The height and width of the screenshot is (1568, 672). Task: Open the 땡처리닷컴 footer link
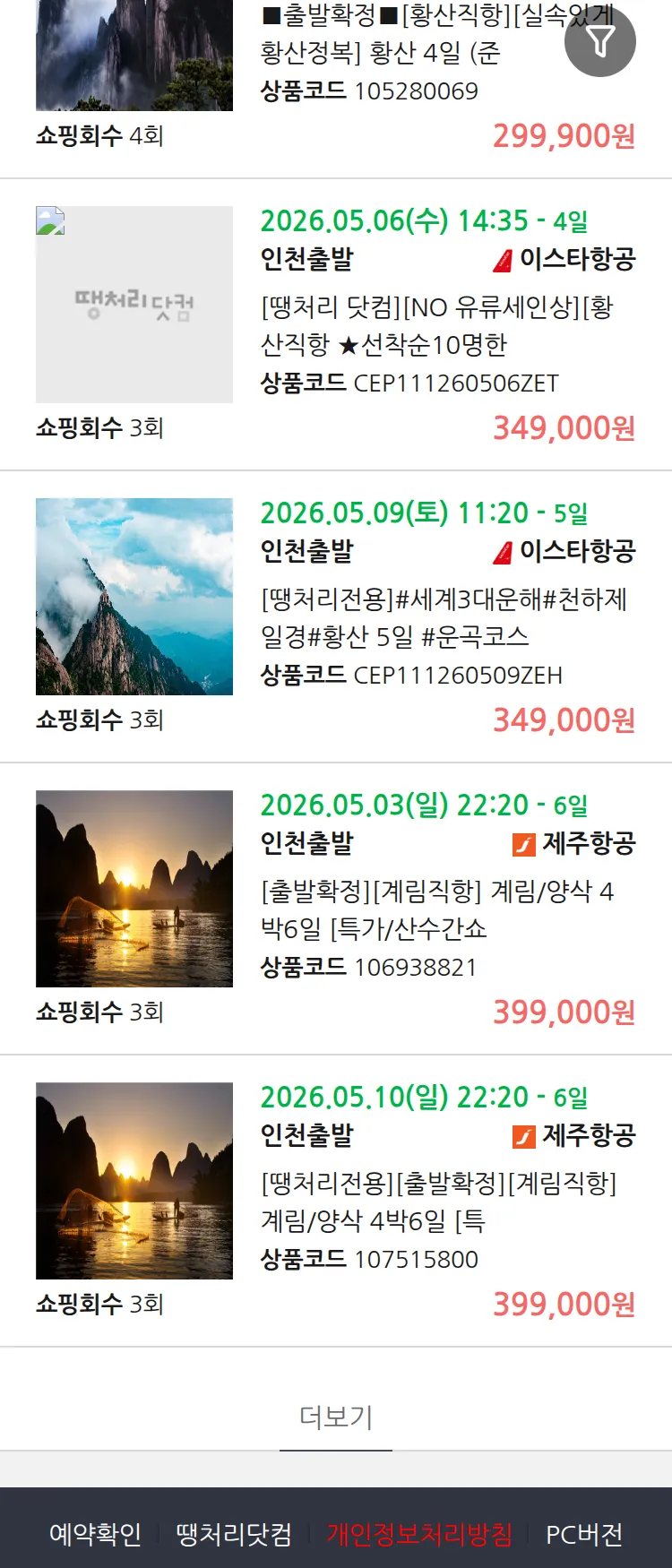coord(234,1534)
